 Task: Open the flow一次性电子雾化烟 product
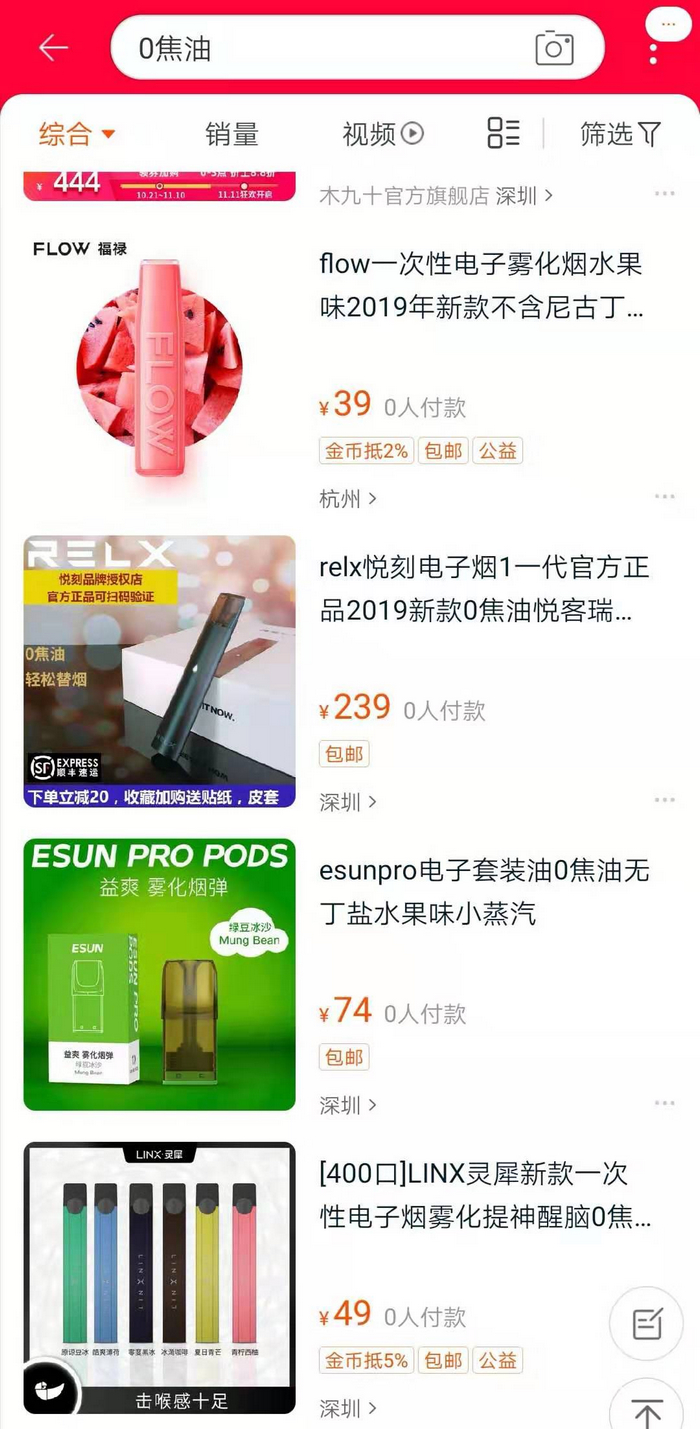pyautogui.click(x=480, y=285)
